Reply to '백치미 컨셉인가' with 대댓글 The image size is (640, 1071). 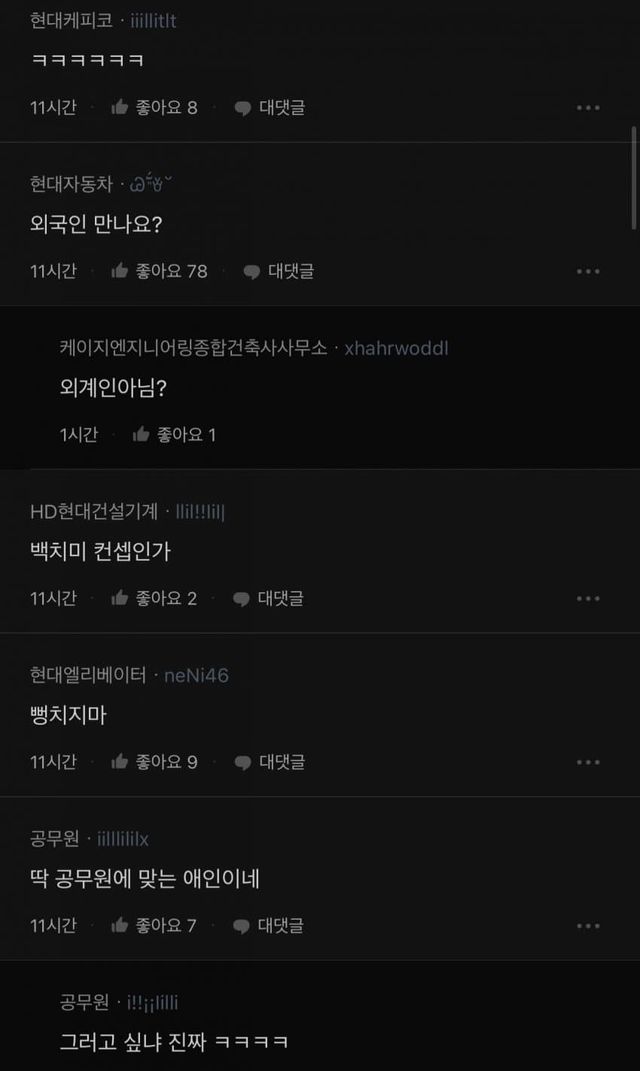[x=270, y=598]
